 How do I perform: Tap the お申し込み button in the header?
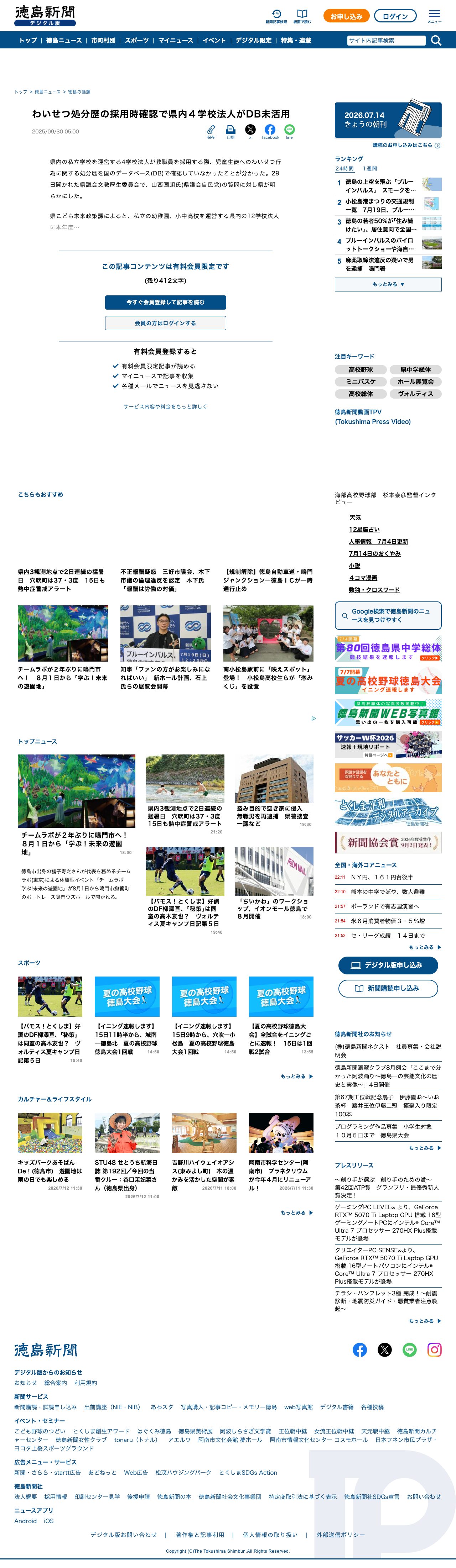coord(346,16)
